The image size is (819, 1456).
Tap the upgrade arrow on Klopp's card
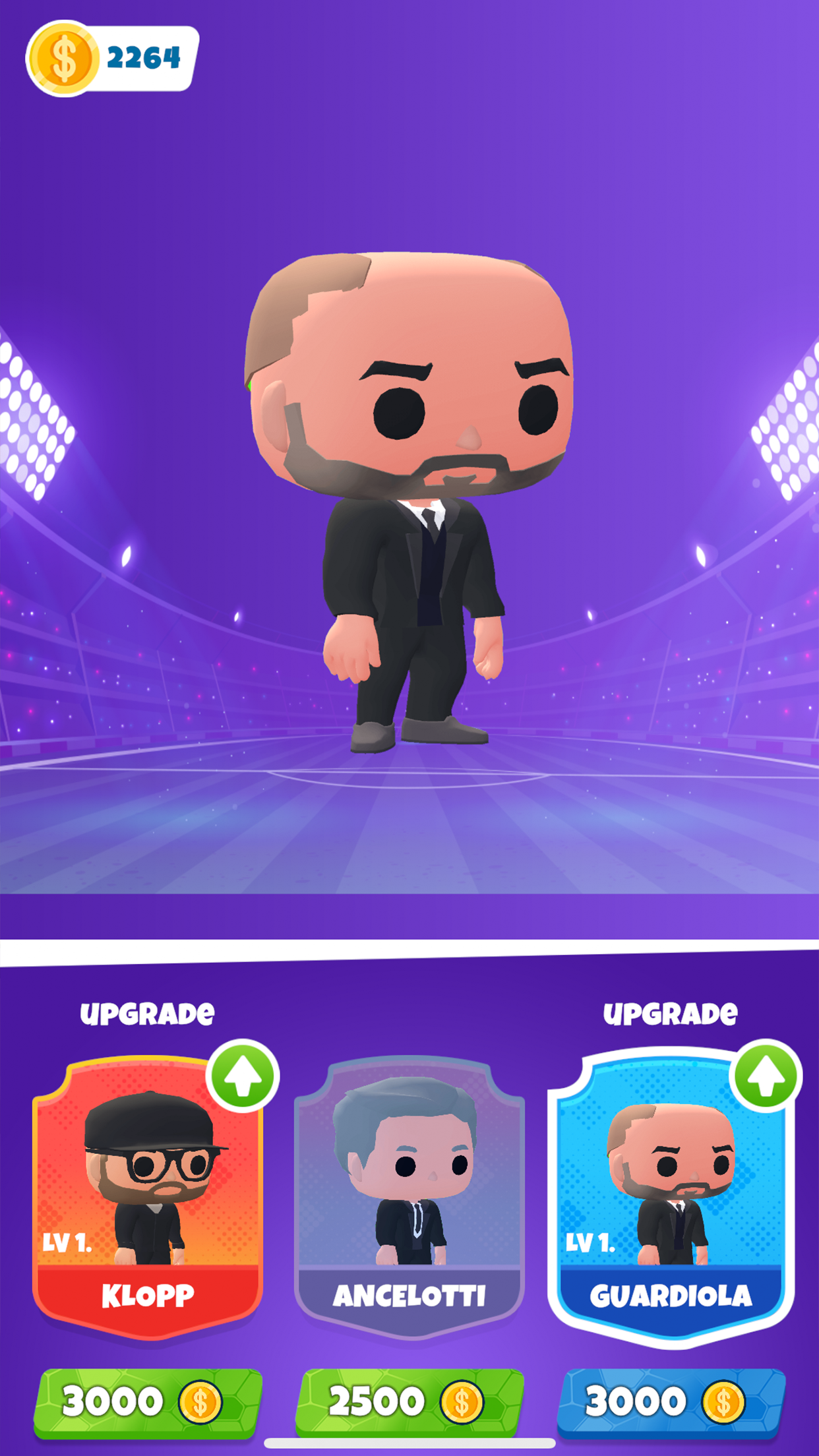coord(243,1076)
